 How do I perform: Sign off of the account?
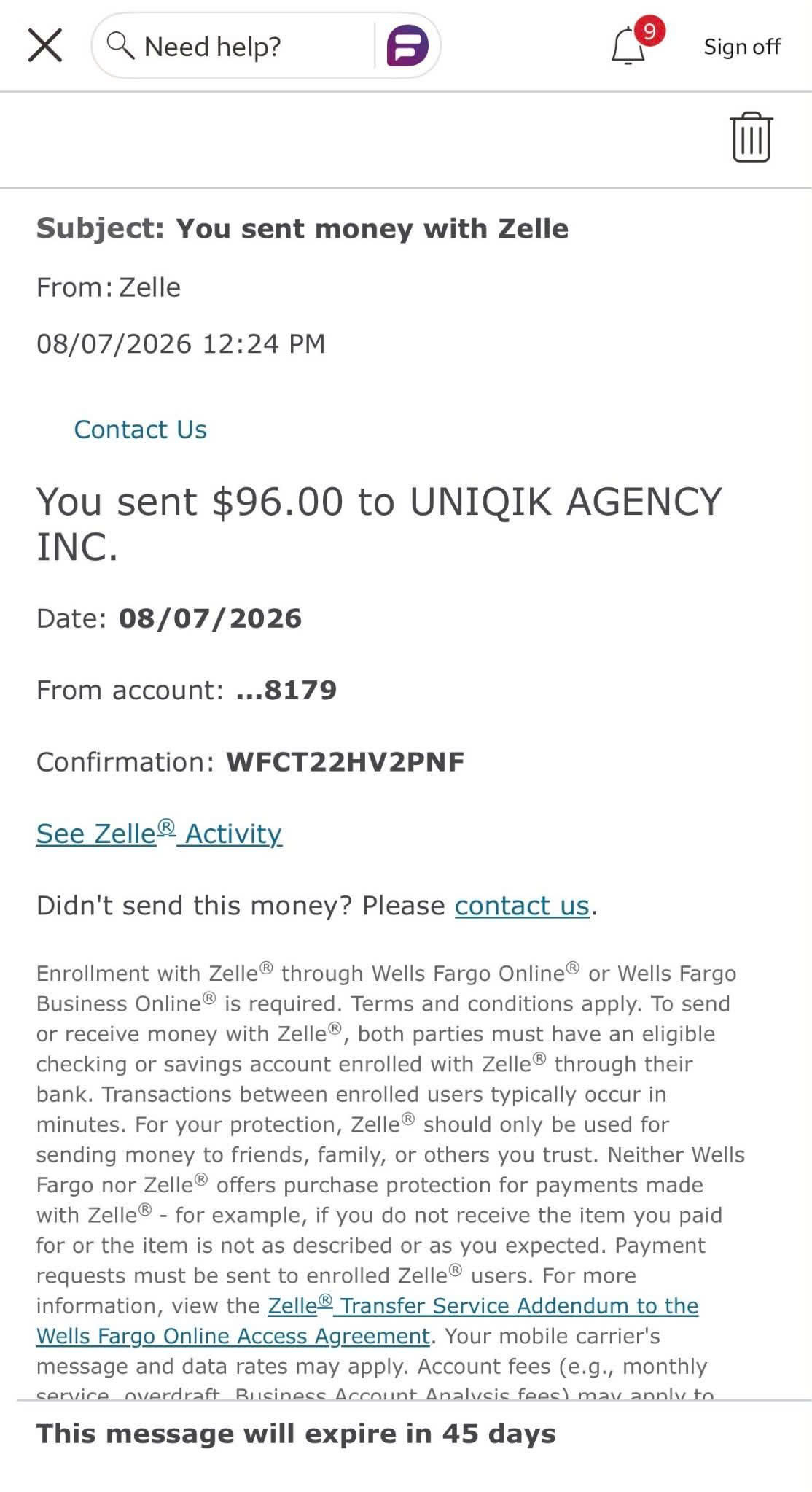click(x=742, y=47)
